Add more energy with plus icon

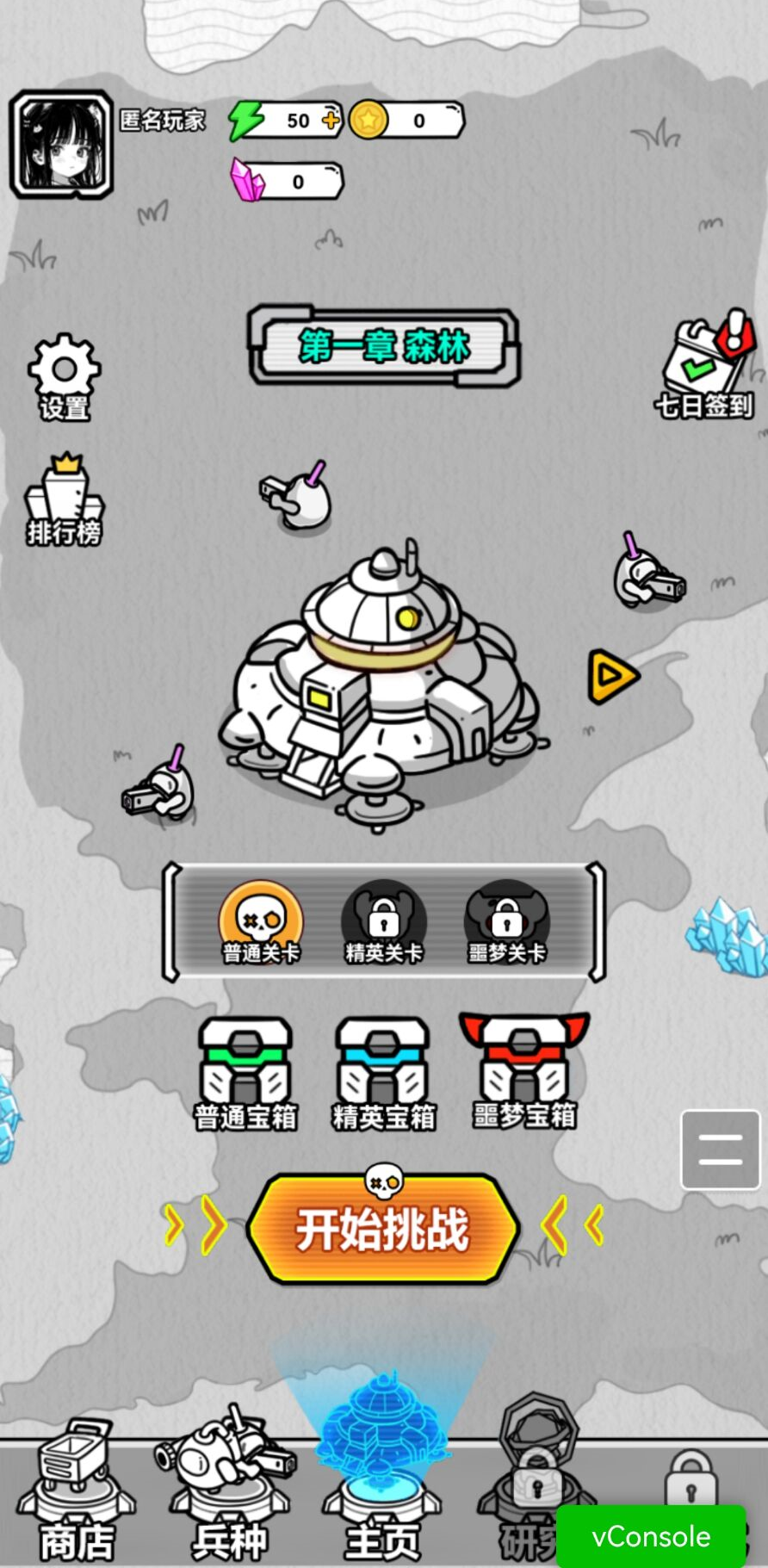click(331, 121)
